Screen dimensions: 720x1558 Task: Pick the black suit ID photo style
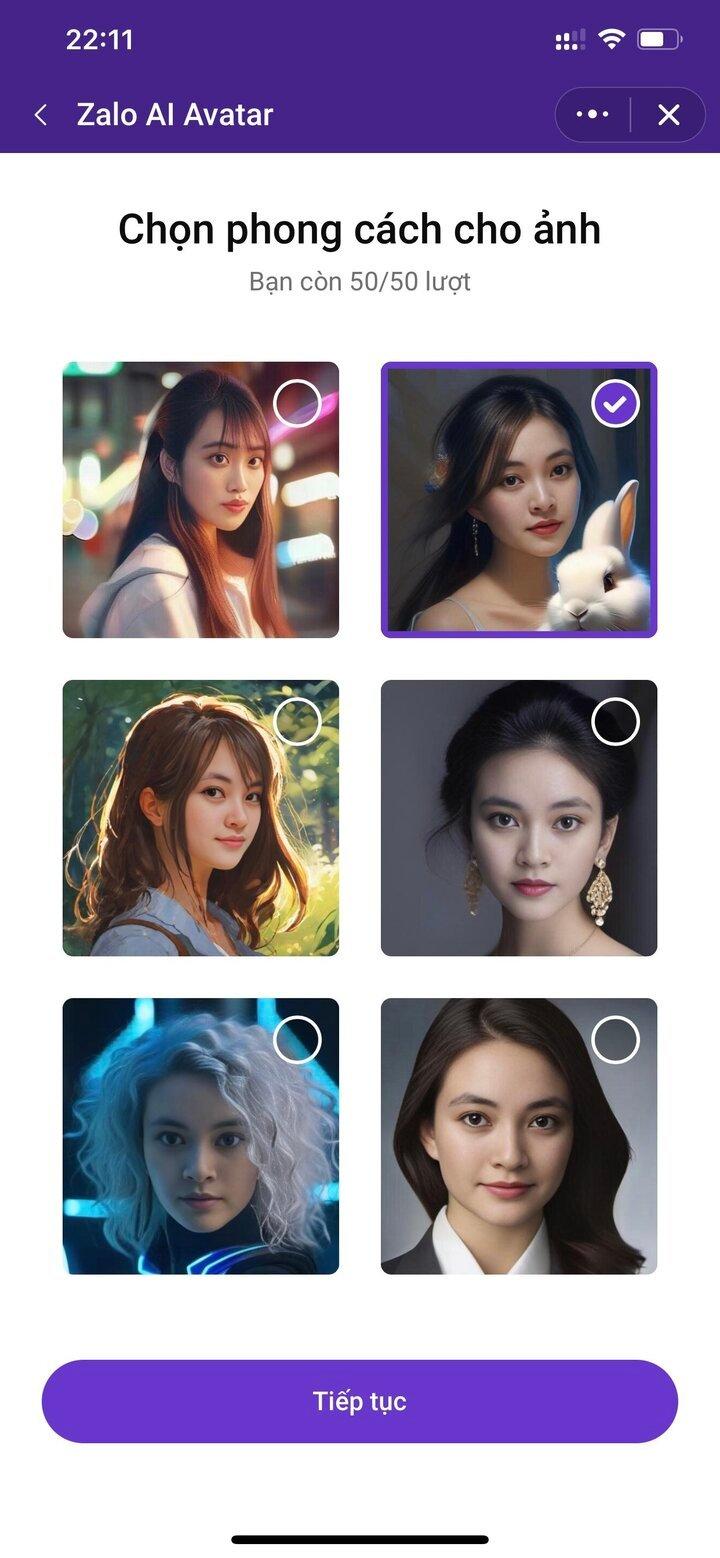(x=519, y=1136)
